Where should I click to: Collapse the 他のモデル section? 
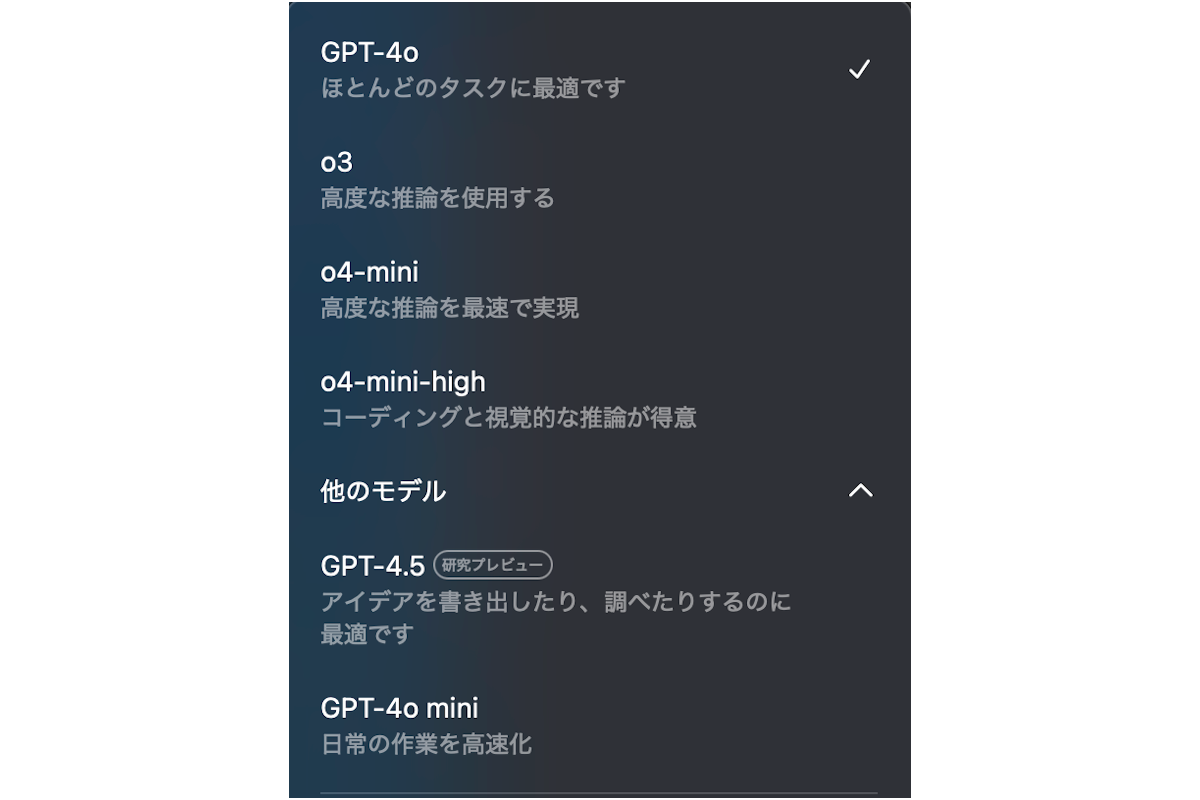pos(859,491)
